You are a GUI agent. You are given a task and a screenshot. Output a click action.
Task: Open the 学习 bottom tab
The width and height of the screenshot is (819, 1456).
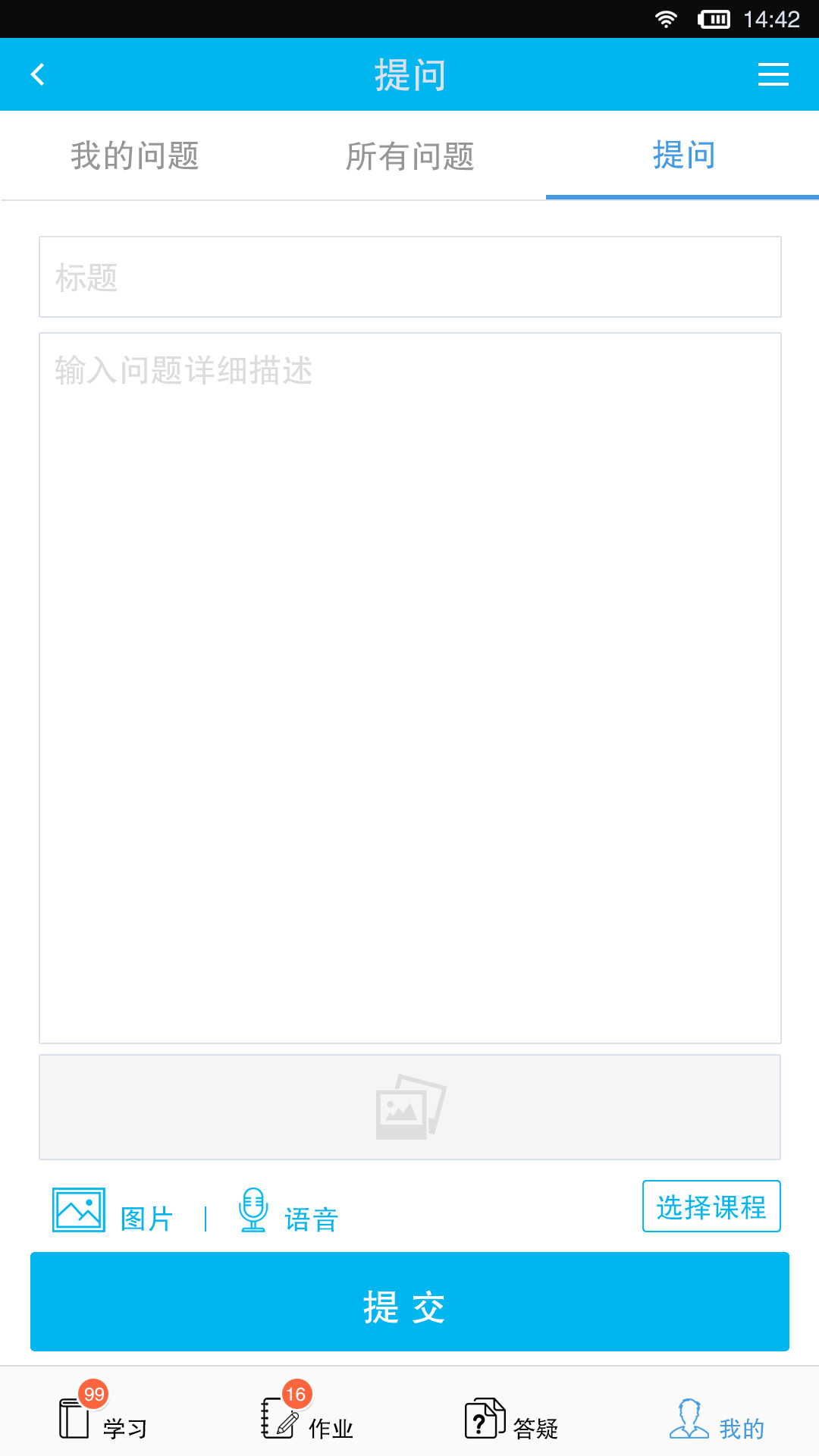coord(102,1420)
